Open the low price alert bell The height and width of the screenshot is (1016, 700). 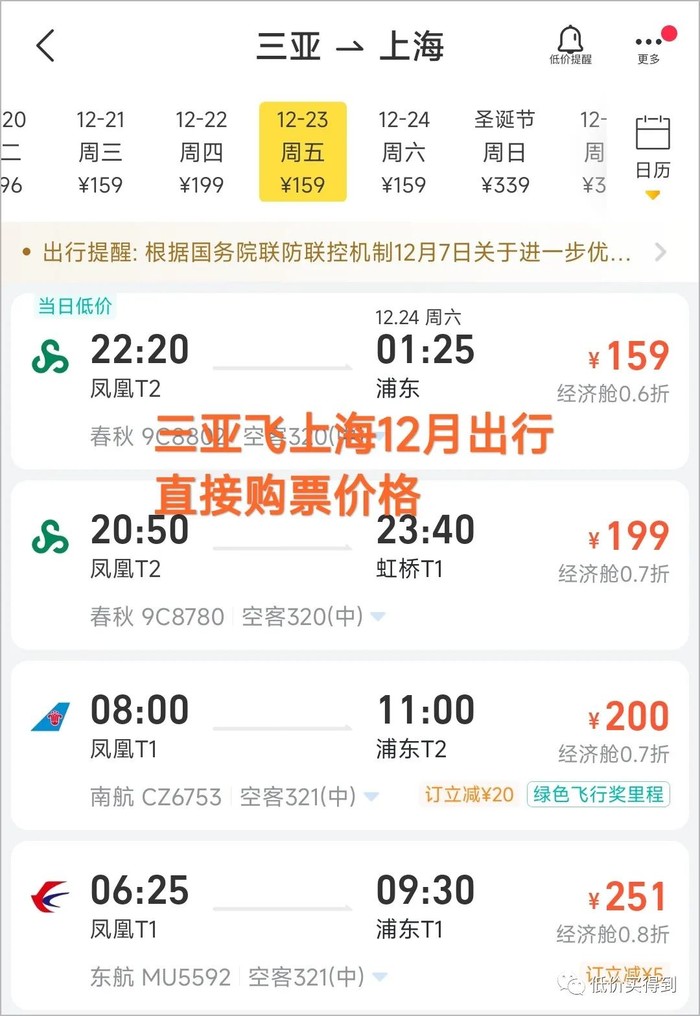tap(570, 45)
